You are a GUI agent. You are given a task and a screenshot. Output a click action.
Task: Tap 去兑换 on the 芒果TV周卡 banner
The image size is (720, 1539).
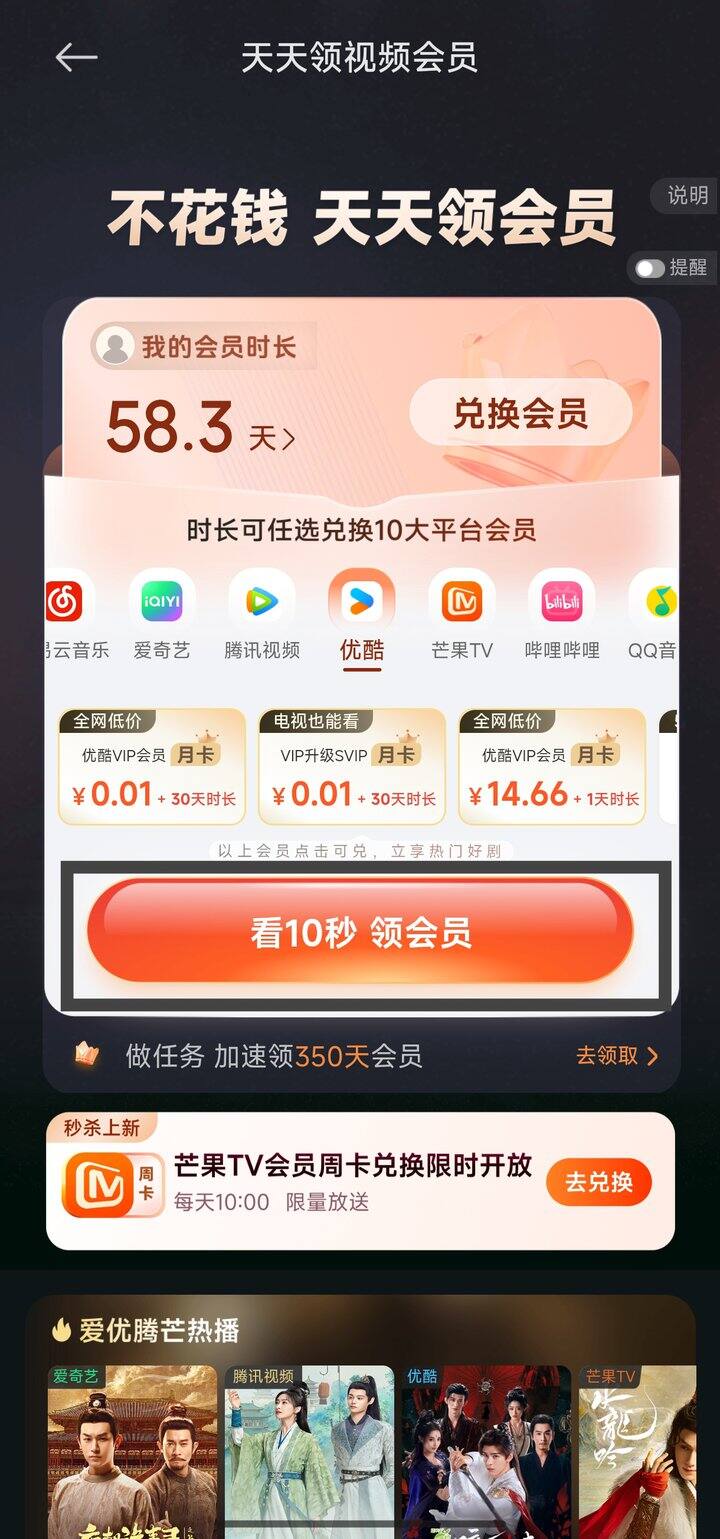coord(598,1182)
